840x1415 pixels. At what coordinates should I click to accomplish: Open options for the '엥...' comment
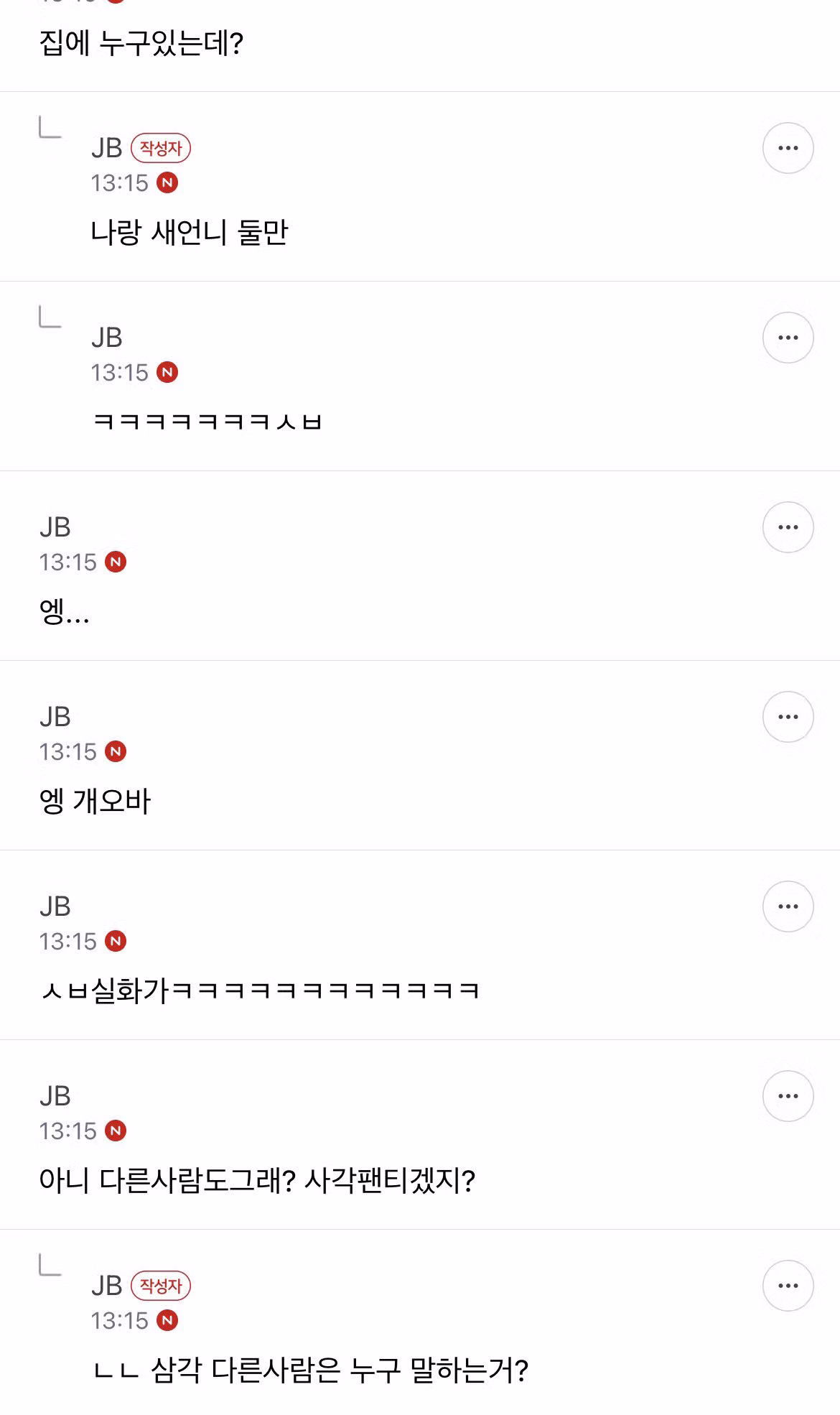click(x=788, y=526)
